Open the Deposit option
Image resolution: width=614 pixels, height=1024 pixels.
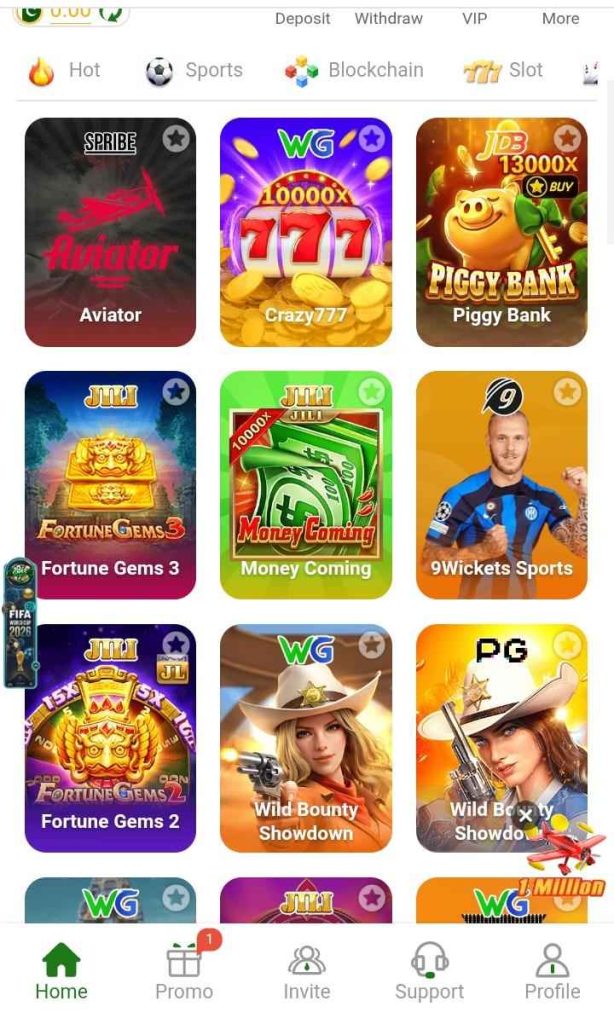[x=302, y=18]
